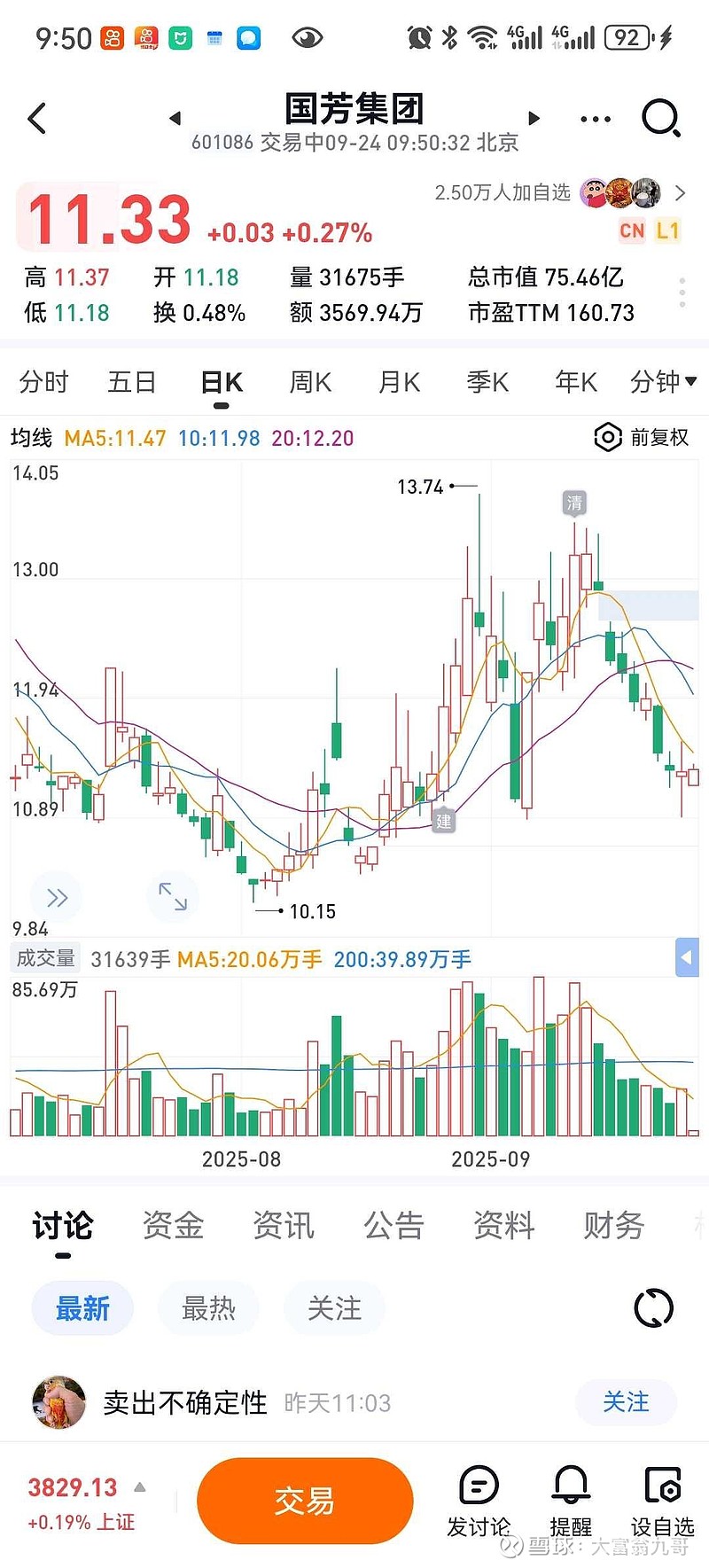This screenshot has width=709, height=1568.
Task: Switch chart to 分时 view
Action: tap(43, 382)
